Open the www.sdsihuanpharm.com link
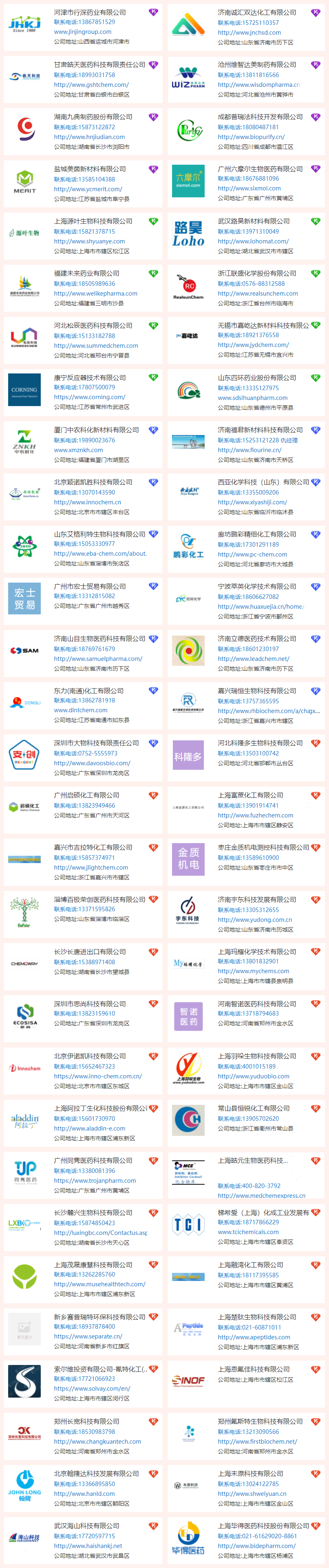Screen dimensions: 329x1568 [252, 398]
